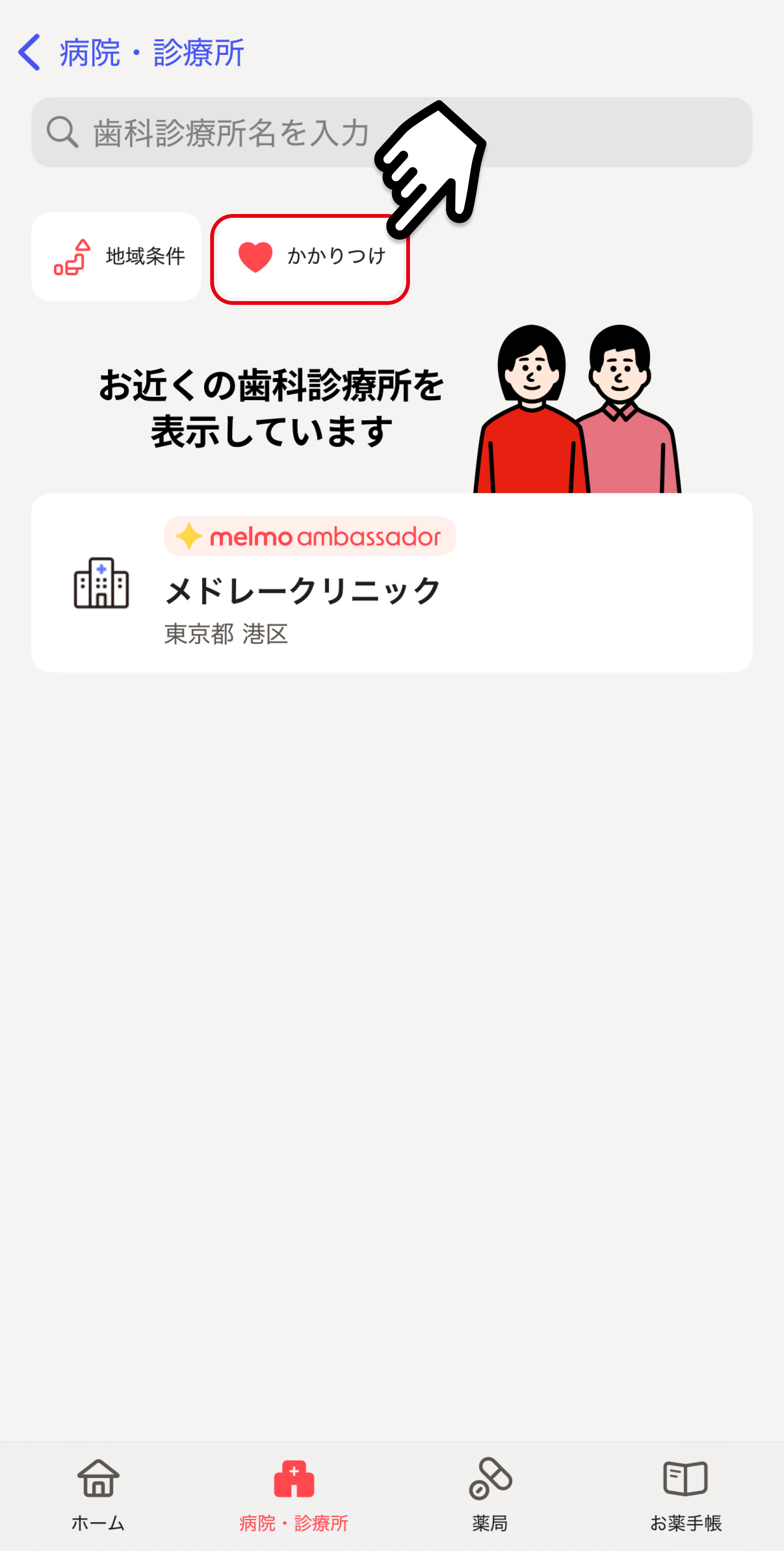Go to the お薬手帳 tab

pos(685,1494)
